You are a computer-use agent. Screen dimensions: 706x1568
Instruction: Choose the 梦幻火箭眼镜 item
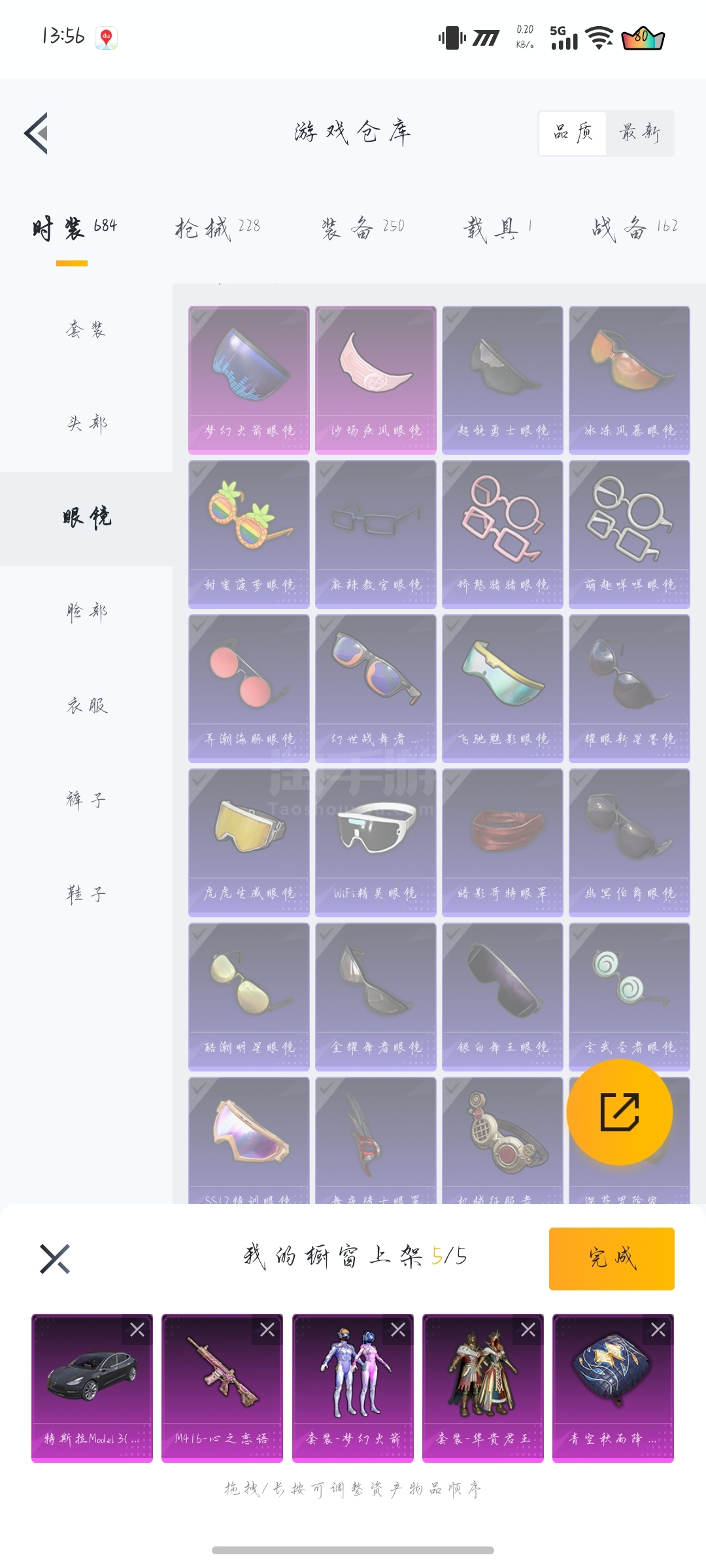[248, 380]
